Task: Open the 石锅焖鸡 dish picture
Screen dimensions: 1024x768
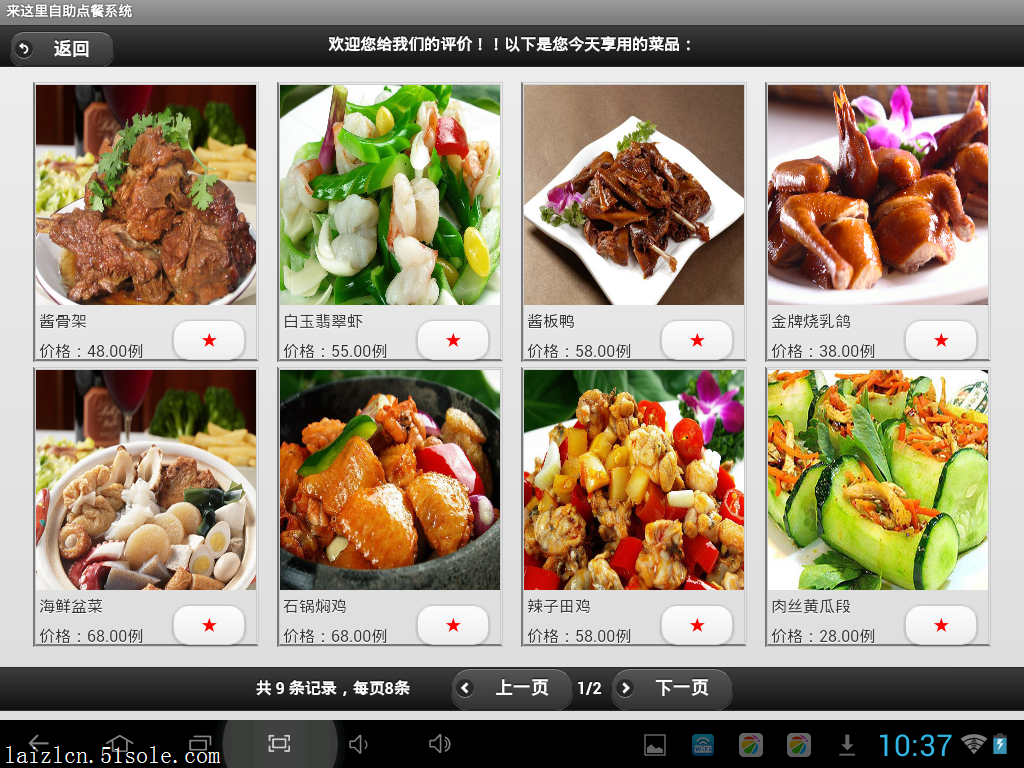Action: tap(390, 480)
